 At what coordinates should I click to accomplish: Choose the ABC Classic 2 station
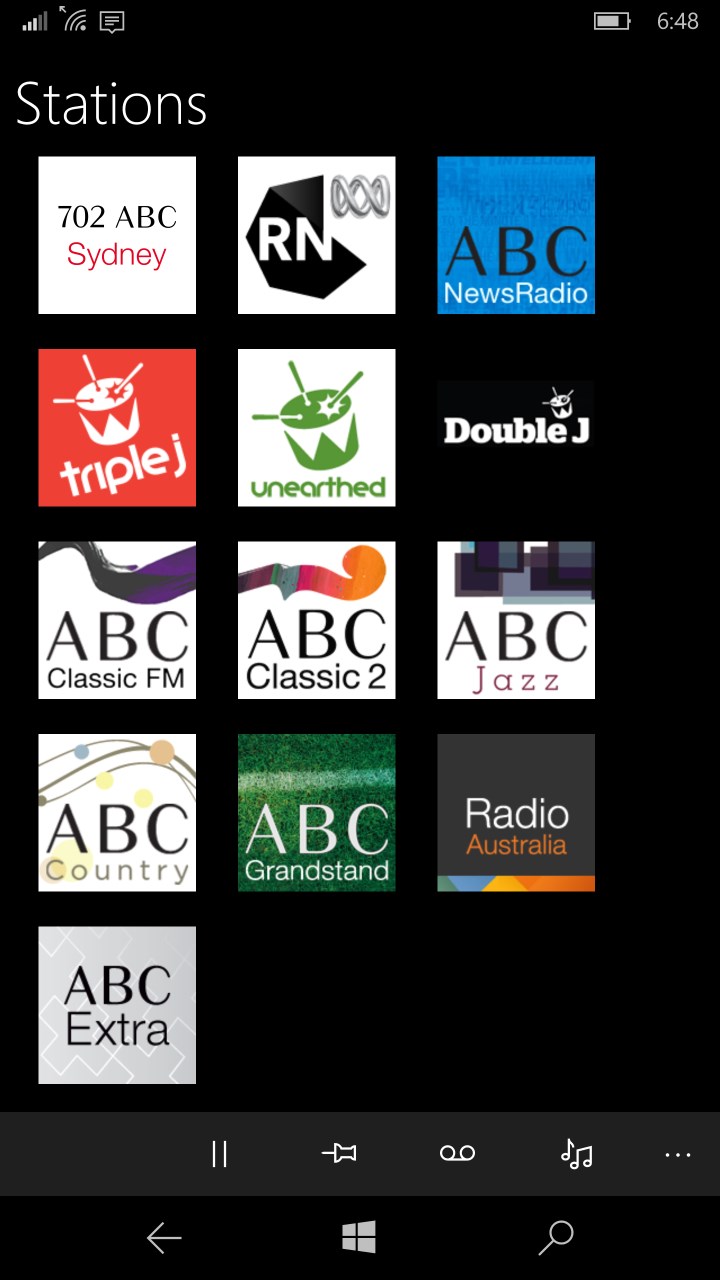pyautogui.click(x=316, y=620)
